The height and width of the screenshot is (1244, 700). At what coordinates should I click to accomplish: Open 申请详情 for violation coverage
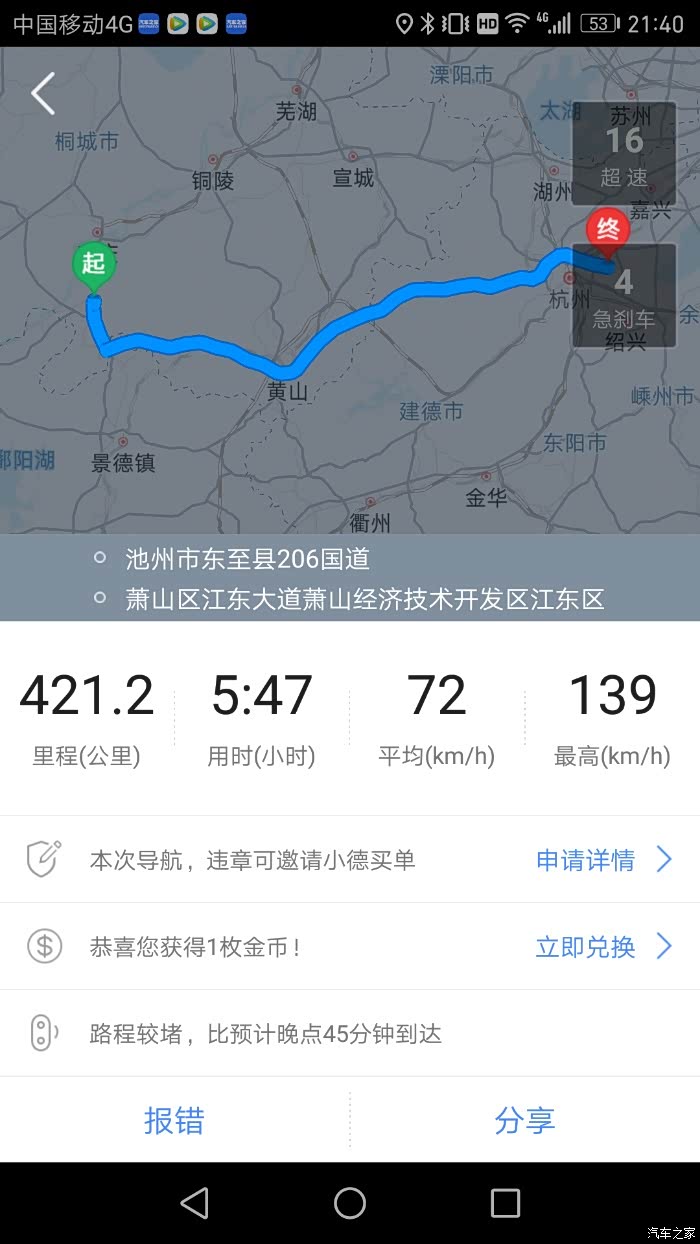(603, 859)
